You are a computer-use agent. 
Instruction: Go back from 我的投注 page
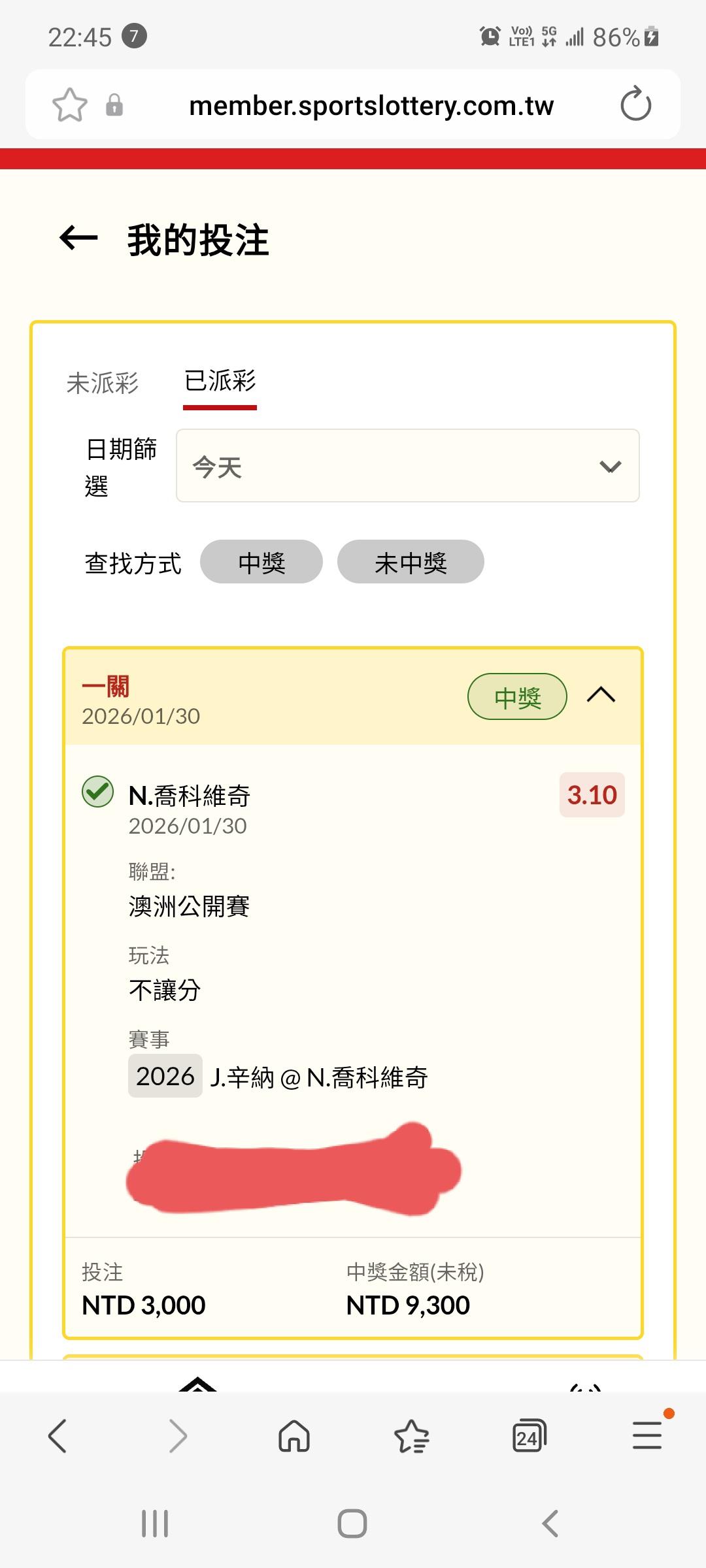pyautogui.click(x=78, y=238)
